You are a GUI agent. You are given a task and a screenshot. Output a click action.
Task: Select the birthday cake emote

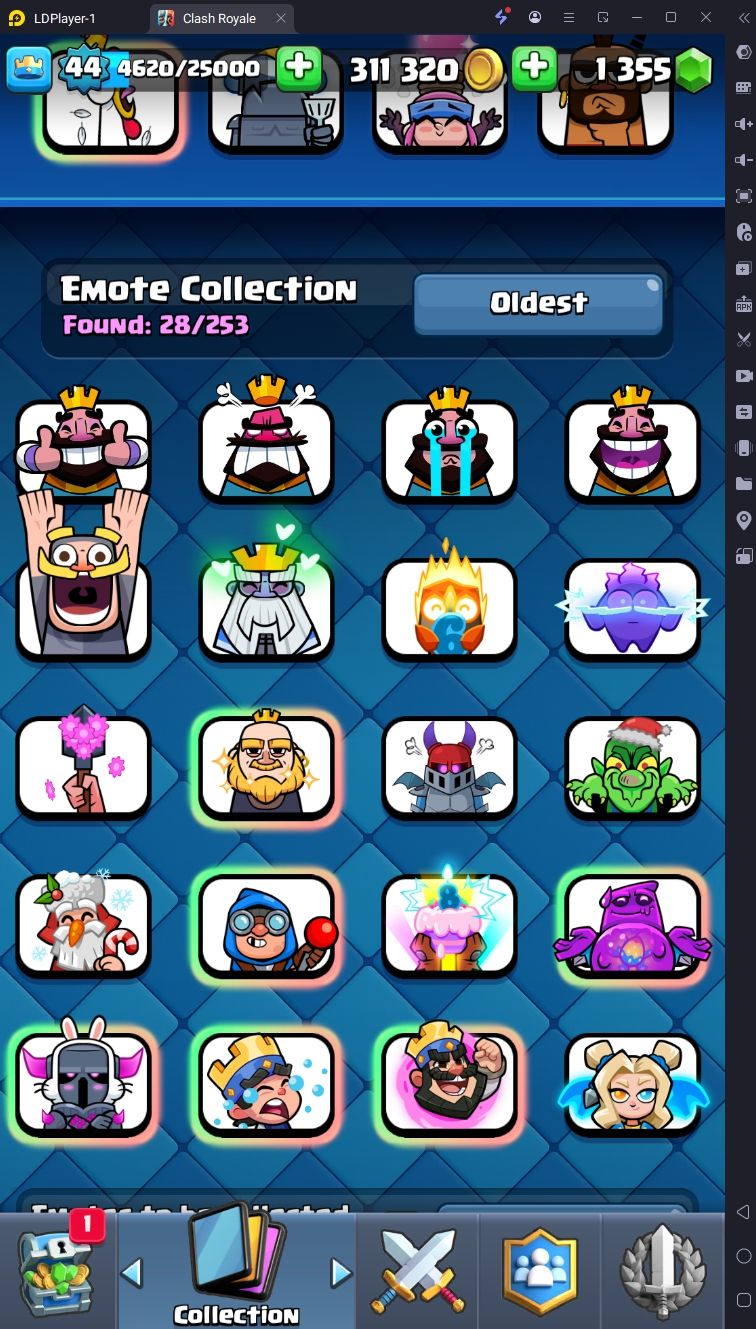(x=449, y=925)
